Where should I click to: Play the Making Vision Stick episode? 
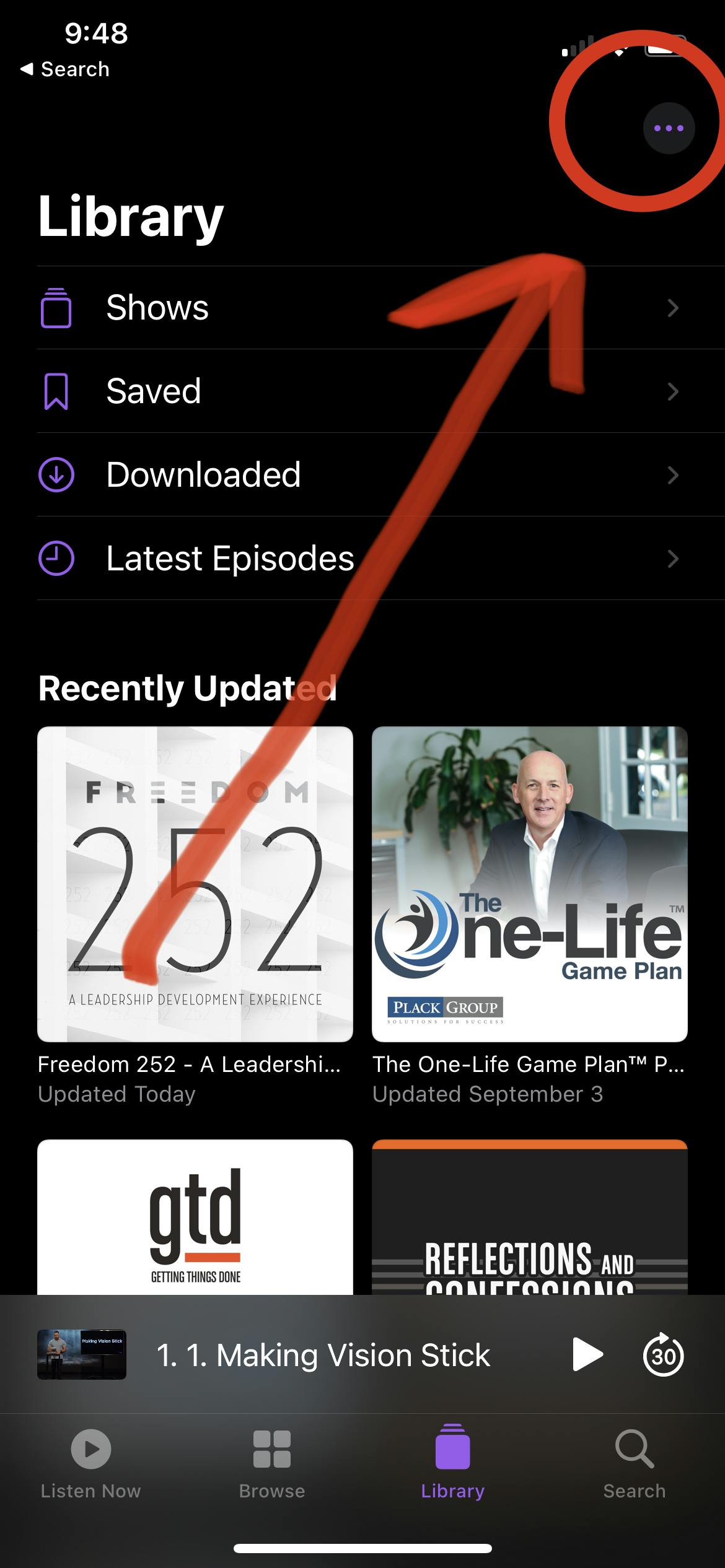coord(587,1354)
